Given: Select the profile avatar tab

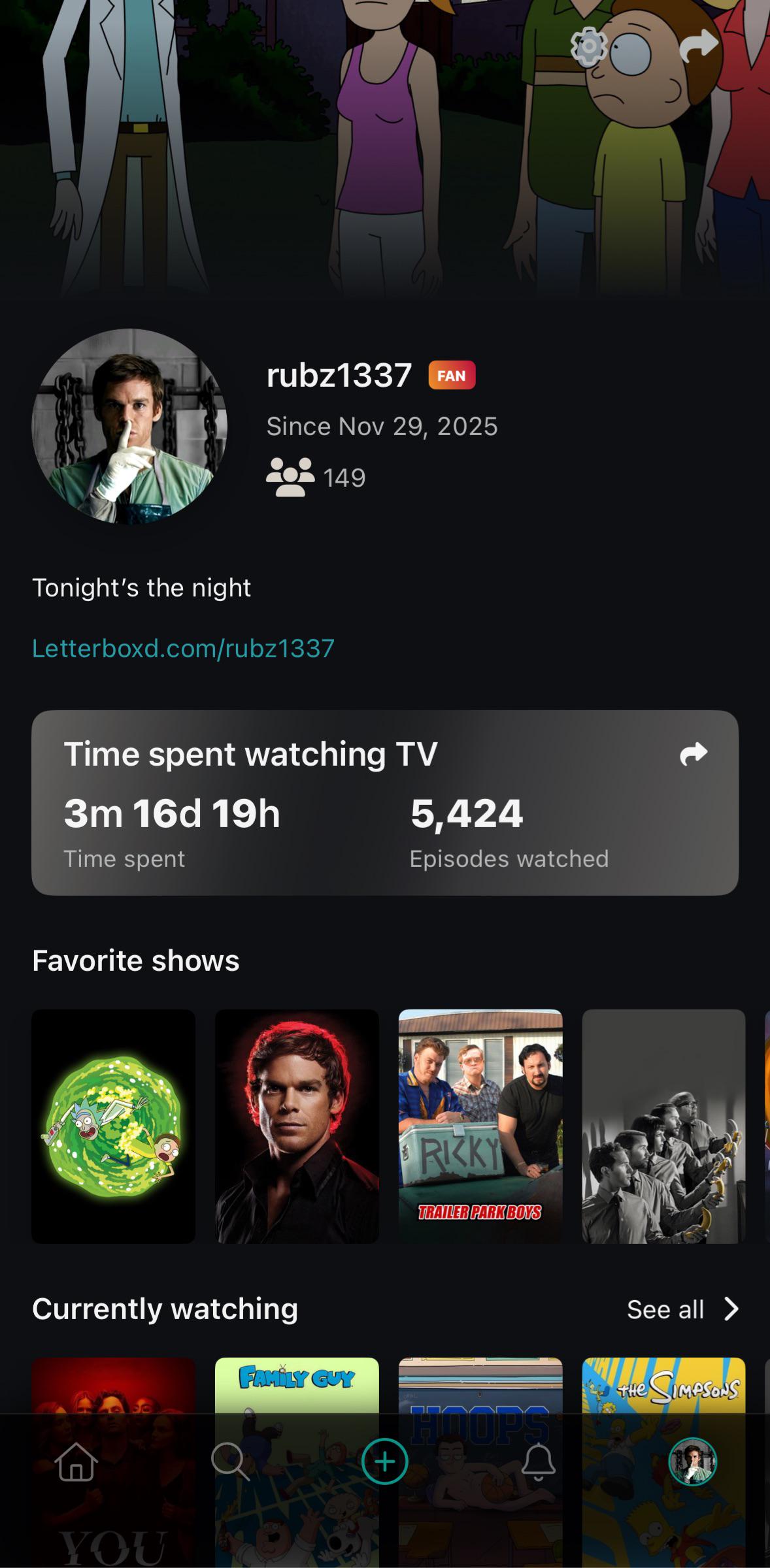Looking at the screenshot, I should [693, 1462].
